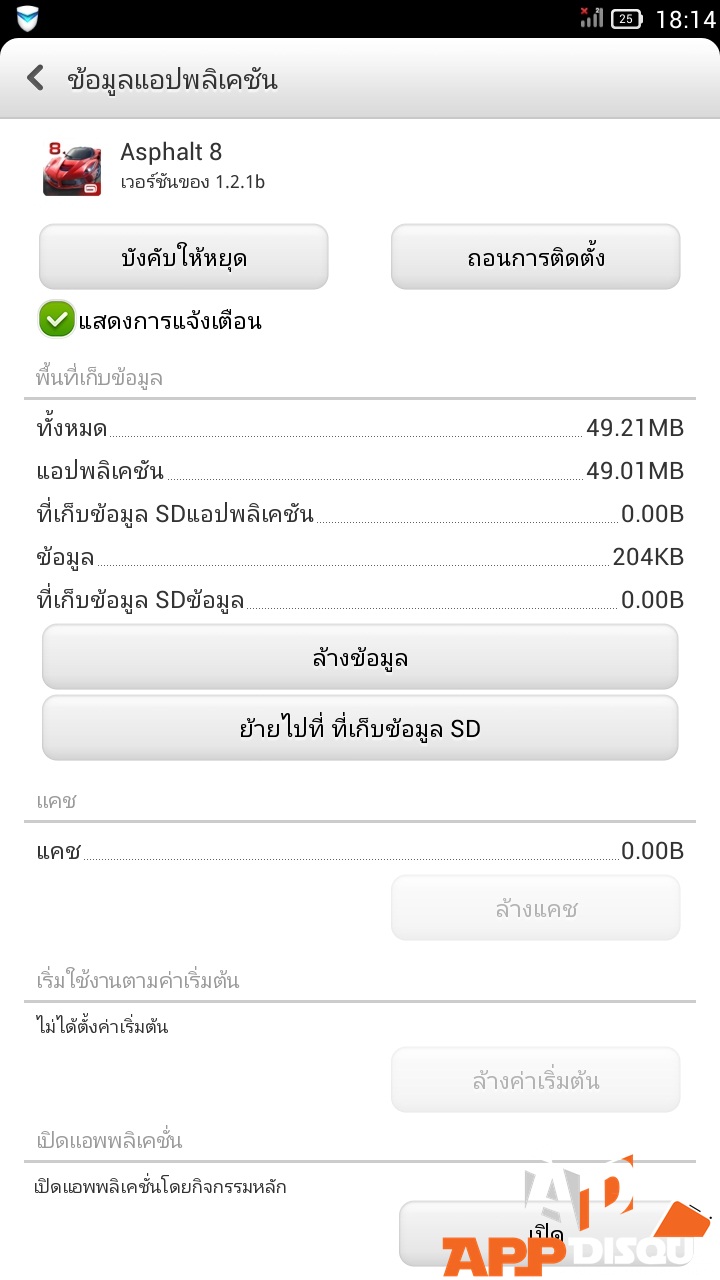Uncheck the show notifications checkbox
The image size is (720, 1280).
click(x=57, y=320)
